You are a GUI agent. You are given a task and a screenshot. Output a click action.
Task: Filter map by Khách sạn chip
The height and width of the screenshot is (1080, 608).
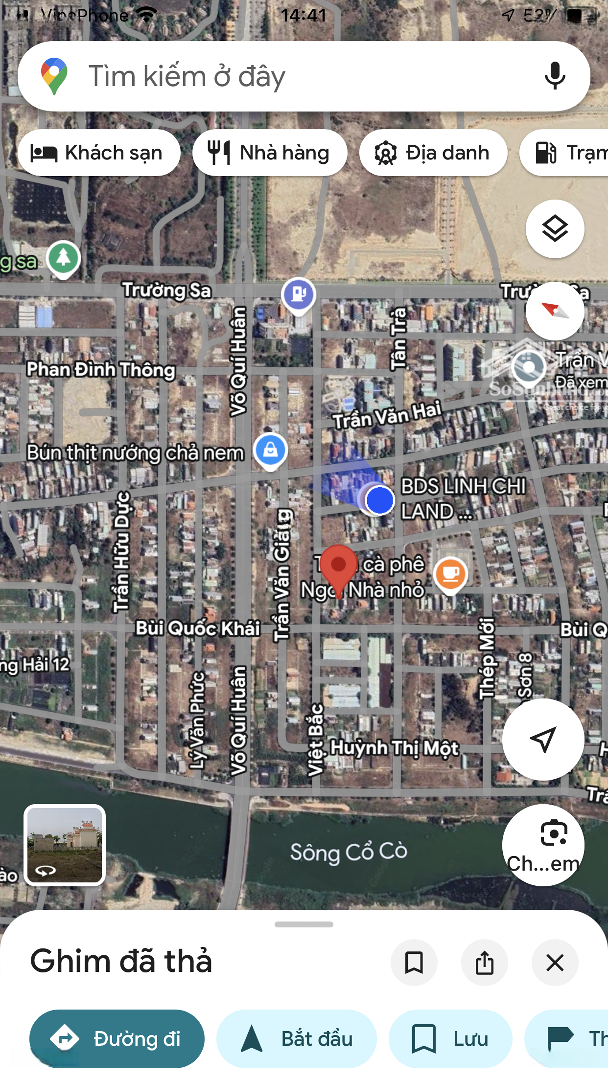click(98, 153)
